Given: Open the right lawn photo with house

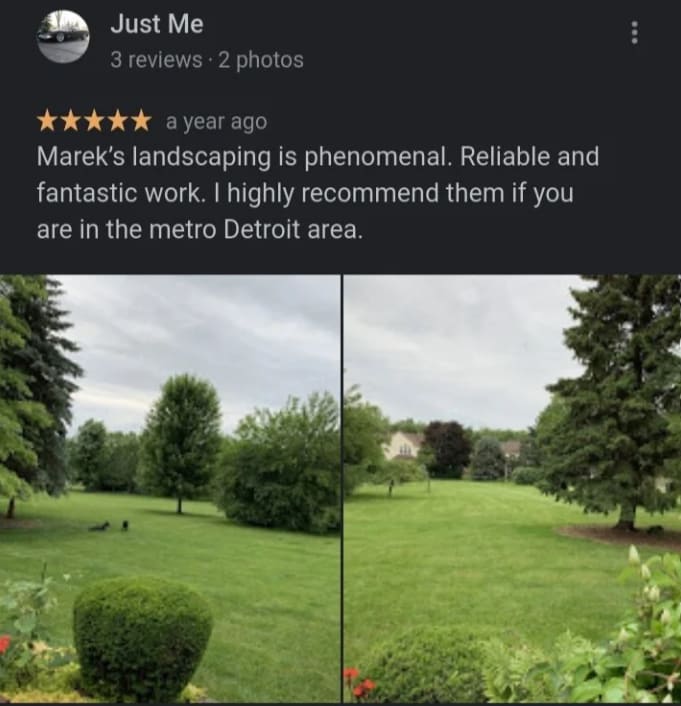Looking at the screenshot, I should 512,488.
